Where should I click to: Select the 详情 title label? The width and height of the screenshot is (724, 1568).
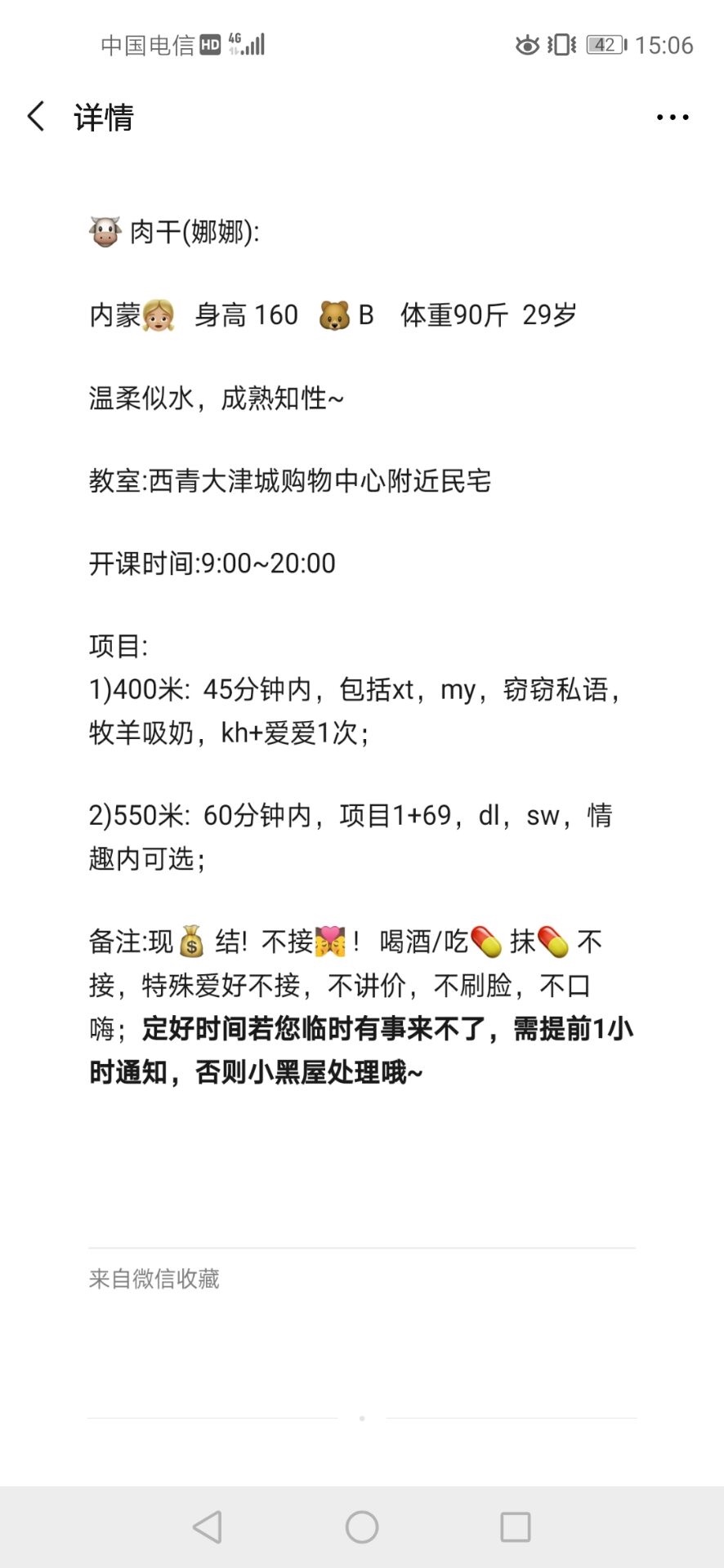(x=103, y=118)
